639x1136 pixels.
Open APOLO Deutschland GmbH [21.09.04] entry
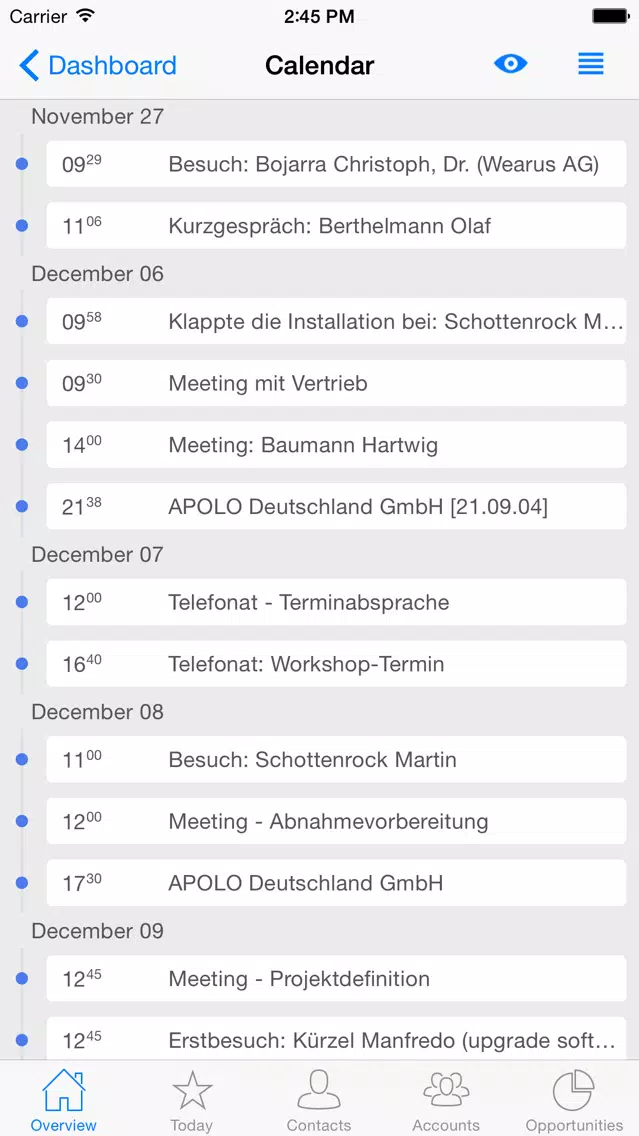[x=336, y=506]
